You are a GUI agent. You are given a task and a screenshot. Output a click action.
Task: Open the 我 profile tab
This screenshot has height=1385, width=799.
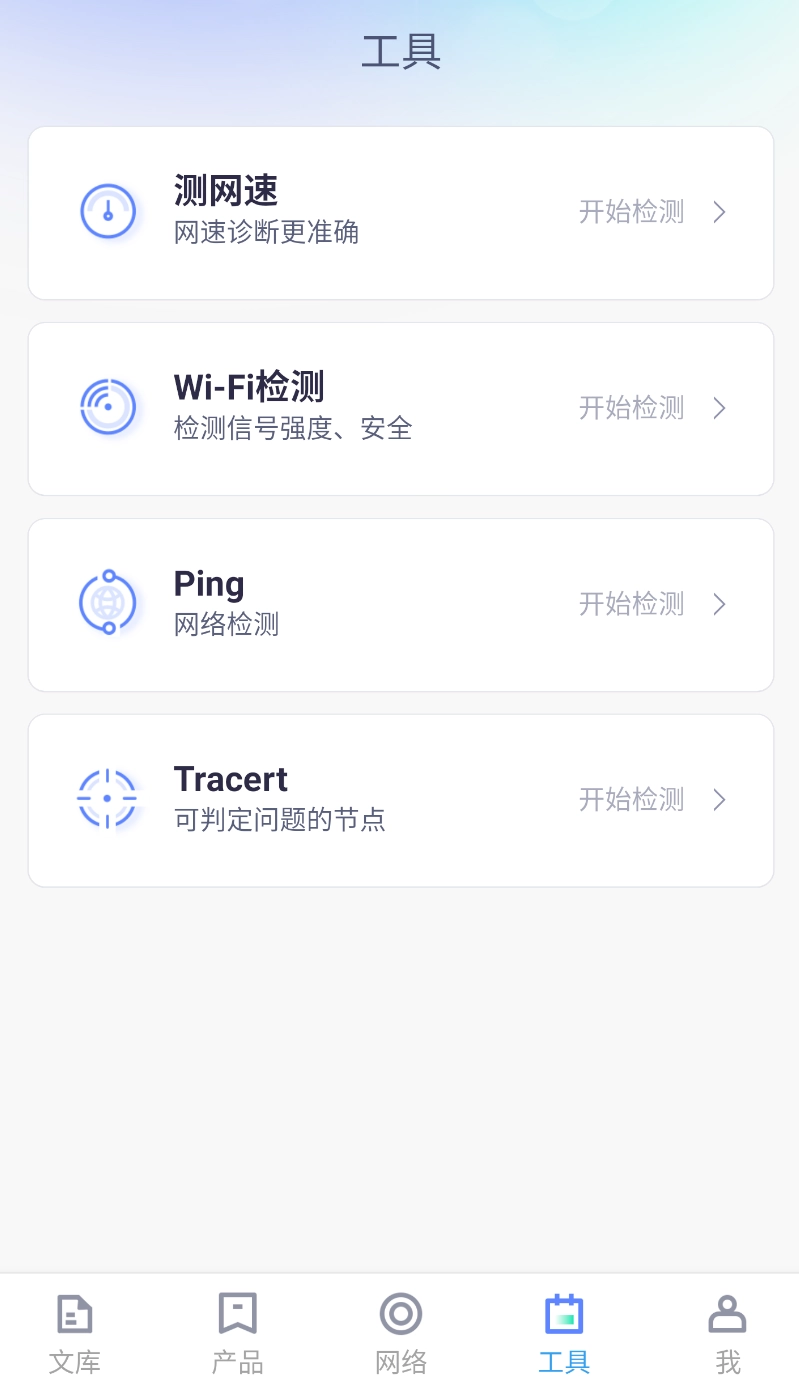(727, 1332)
